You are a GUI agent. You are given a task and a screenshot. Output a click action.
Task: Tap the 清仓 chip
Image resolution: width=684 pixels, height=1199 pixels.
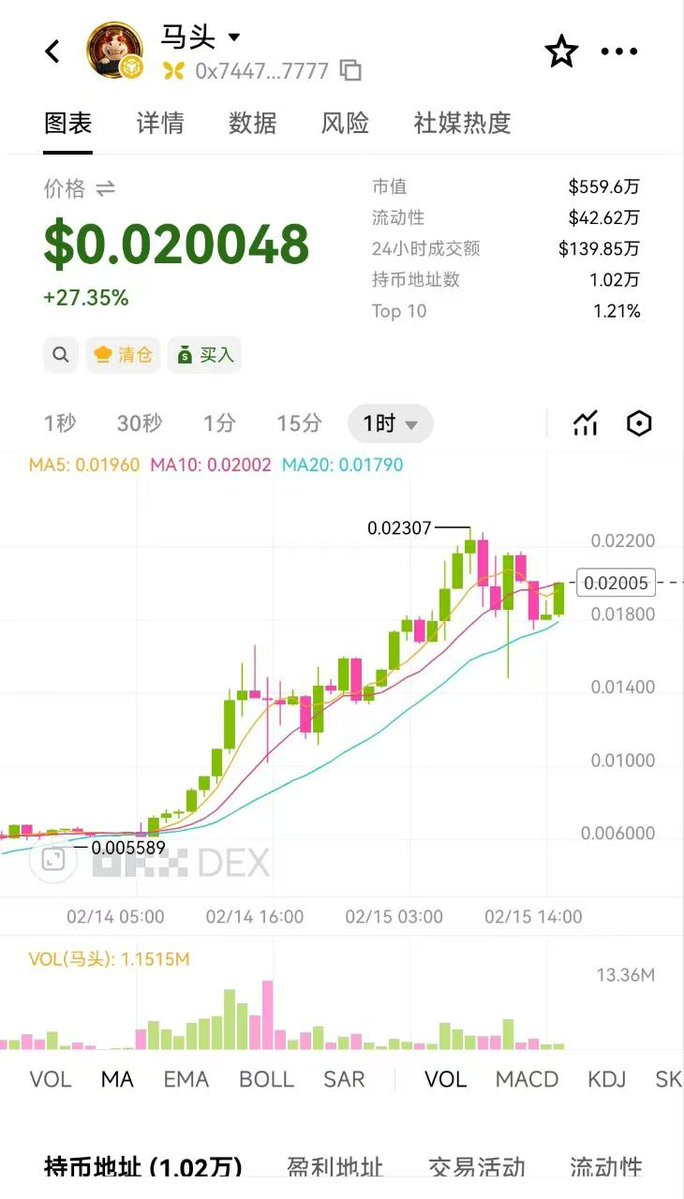click(x=123, y=354)
